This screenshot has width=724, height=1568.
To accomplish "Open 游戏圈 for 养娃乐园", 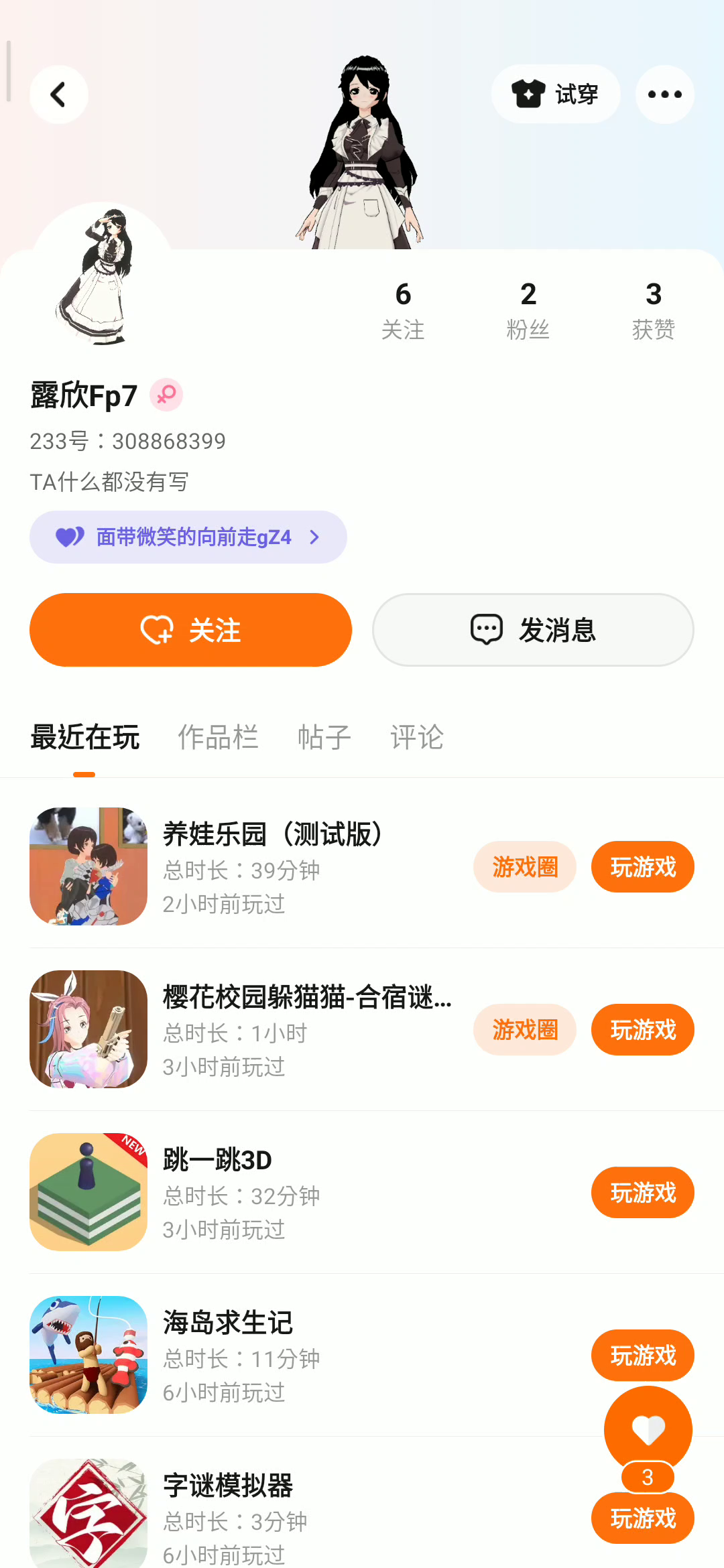I will [525, 867].
